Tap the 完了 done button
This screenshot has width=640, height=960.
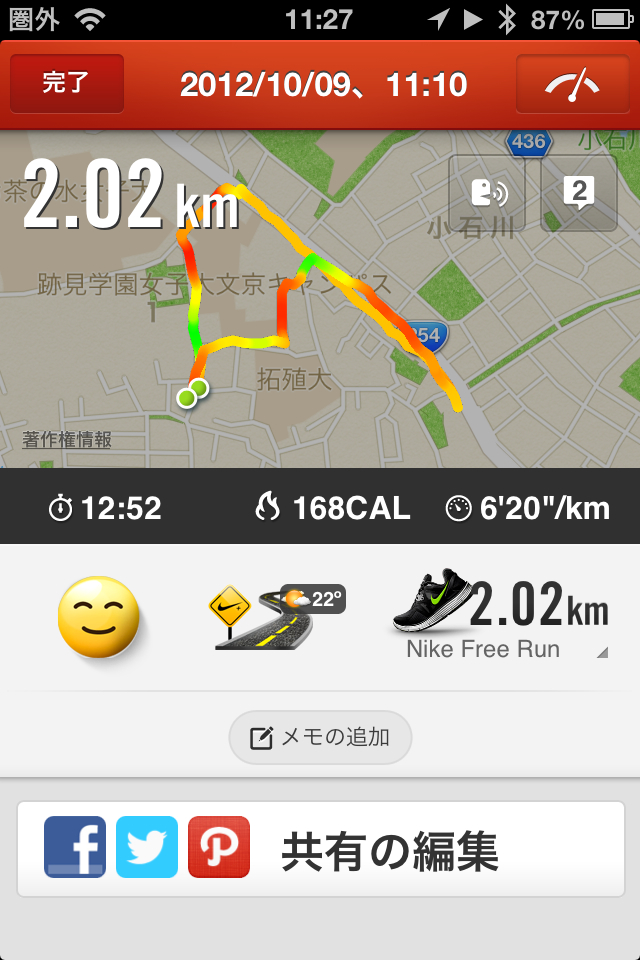67,84
